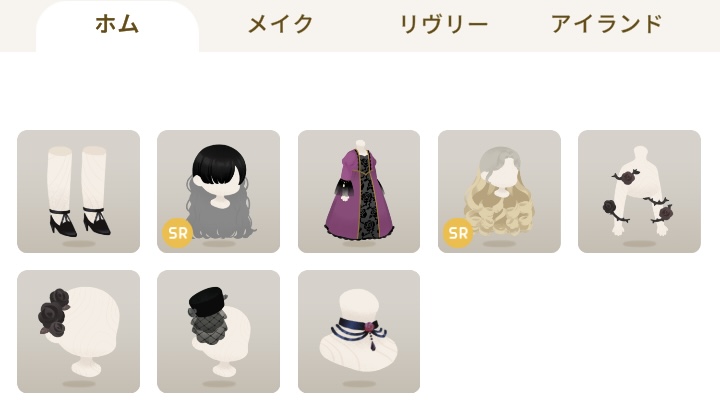Image resolution: width=720 pixels, height=405 pixels.
Task: Pick the blonde curly SR hairstyle
Action: point(499,191)
